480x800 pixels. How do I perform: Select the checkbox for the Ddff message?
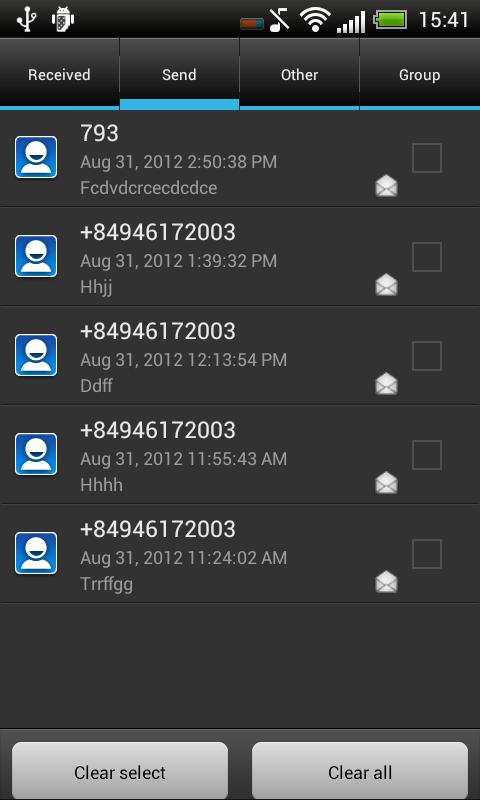[426, 356]
